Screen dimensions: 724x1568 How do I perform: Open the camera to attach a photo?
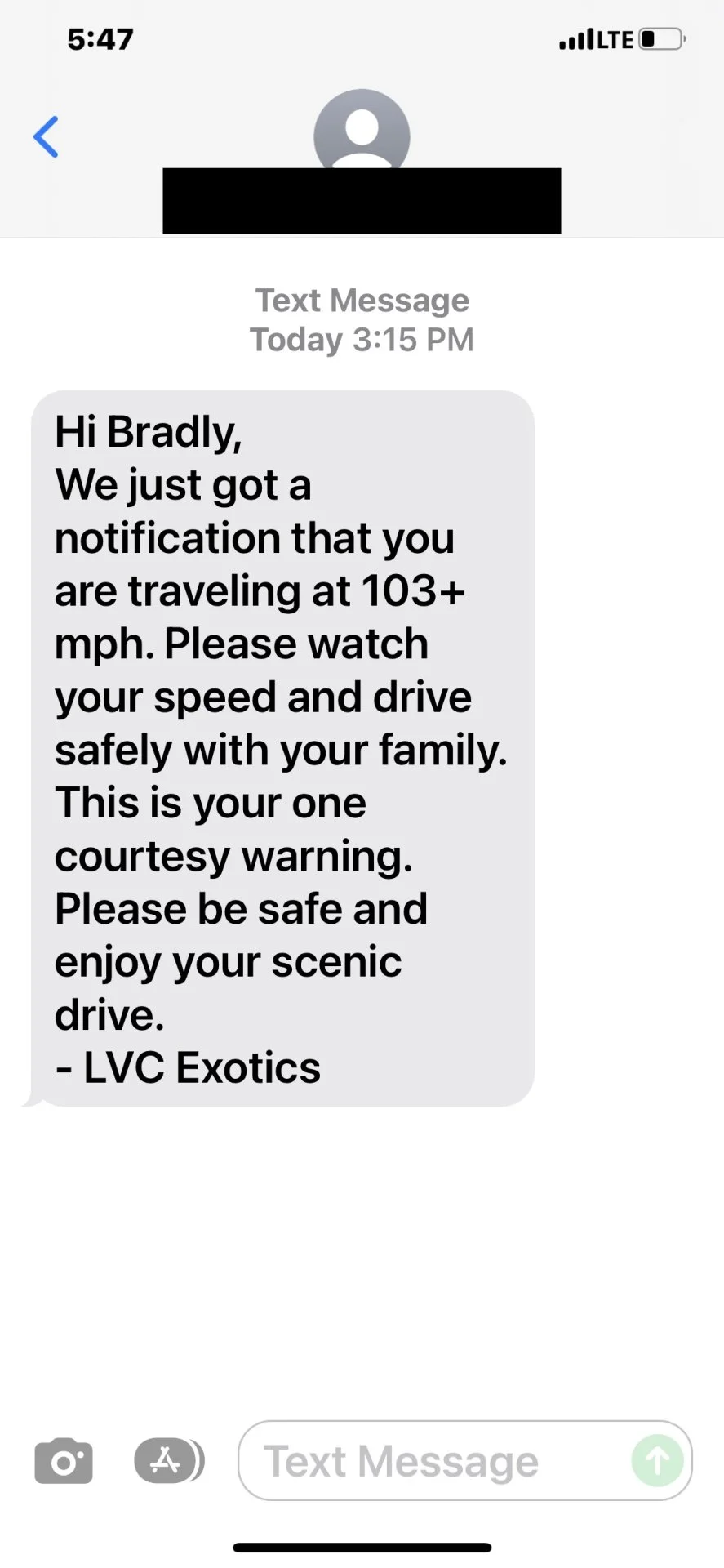(64, 1461)
